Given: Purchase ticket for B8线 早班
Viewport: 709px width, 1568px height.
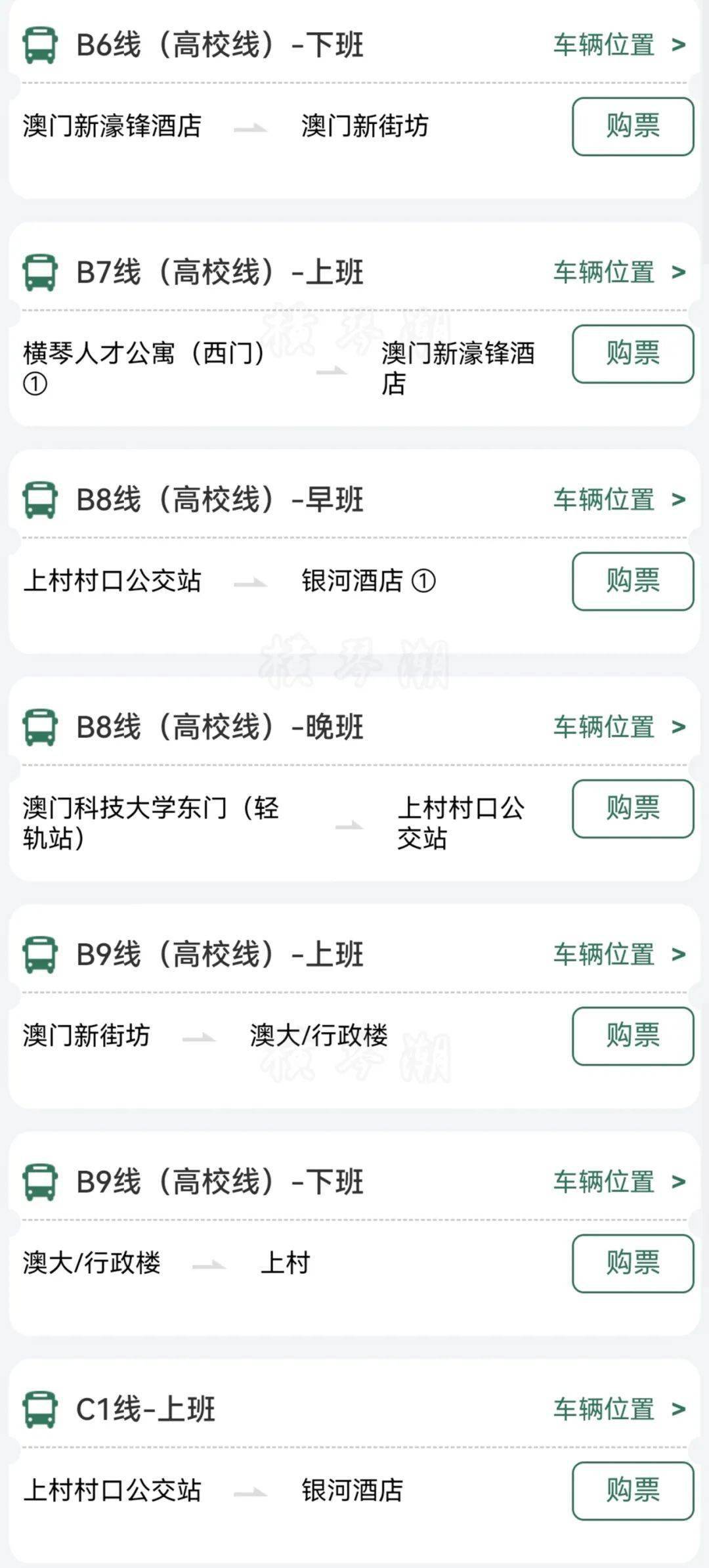Looking at the screenshot, I should coord(632,581).
